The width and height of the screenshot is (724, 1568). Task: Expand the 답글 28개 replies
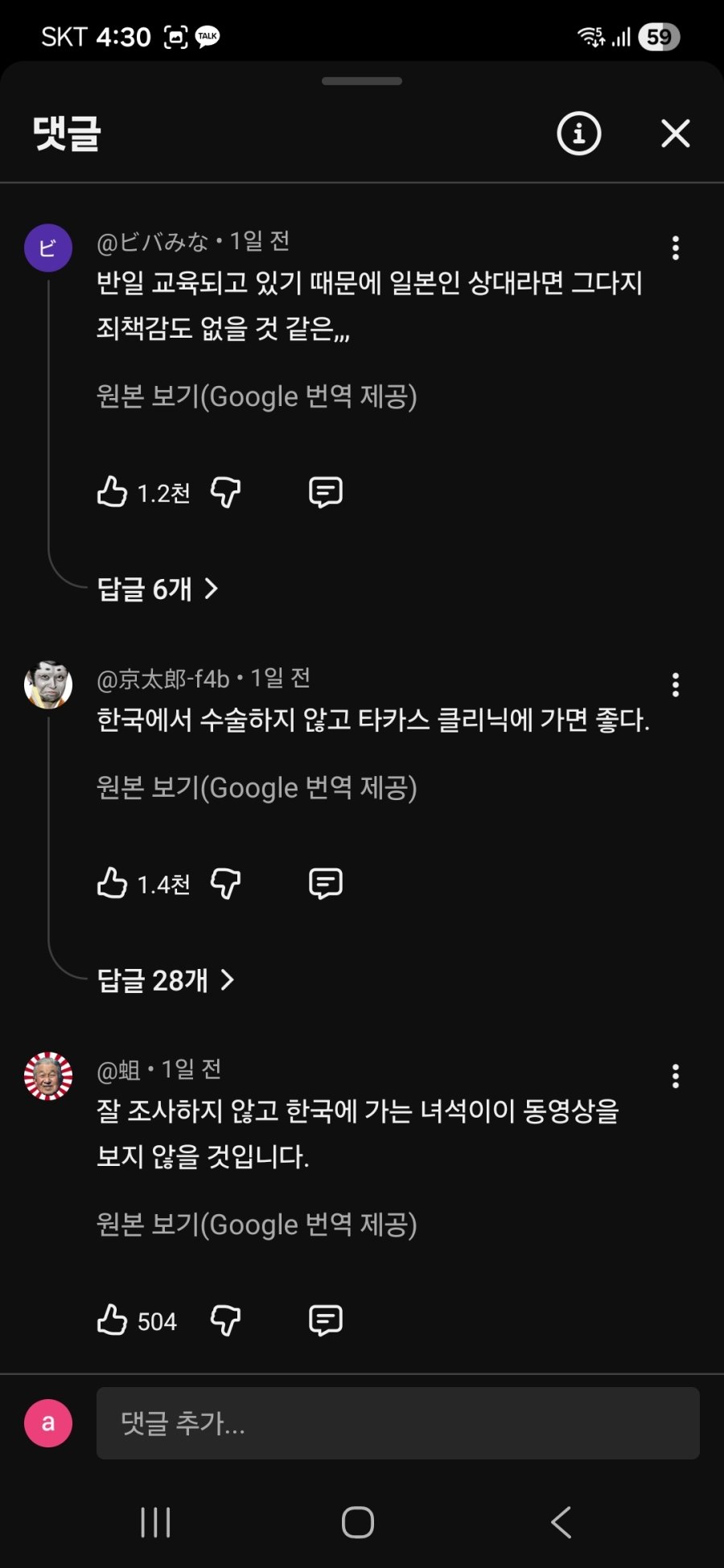click(x=166, y=979)
